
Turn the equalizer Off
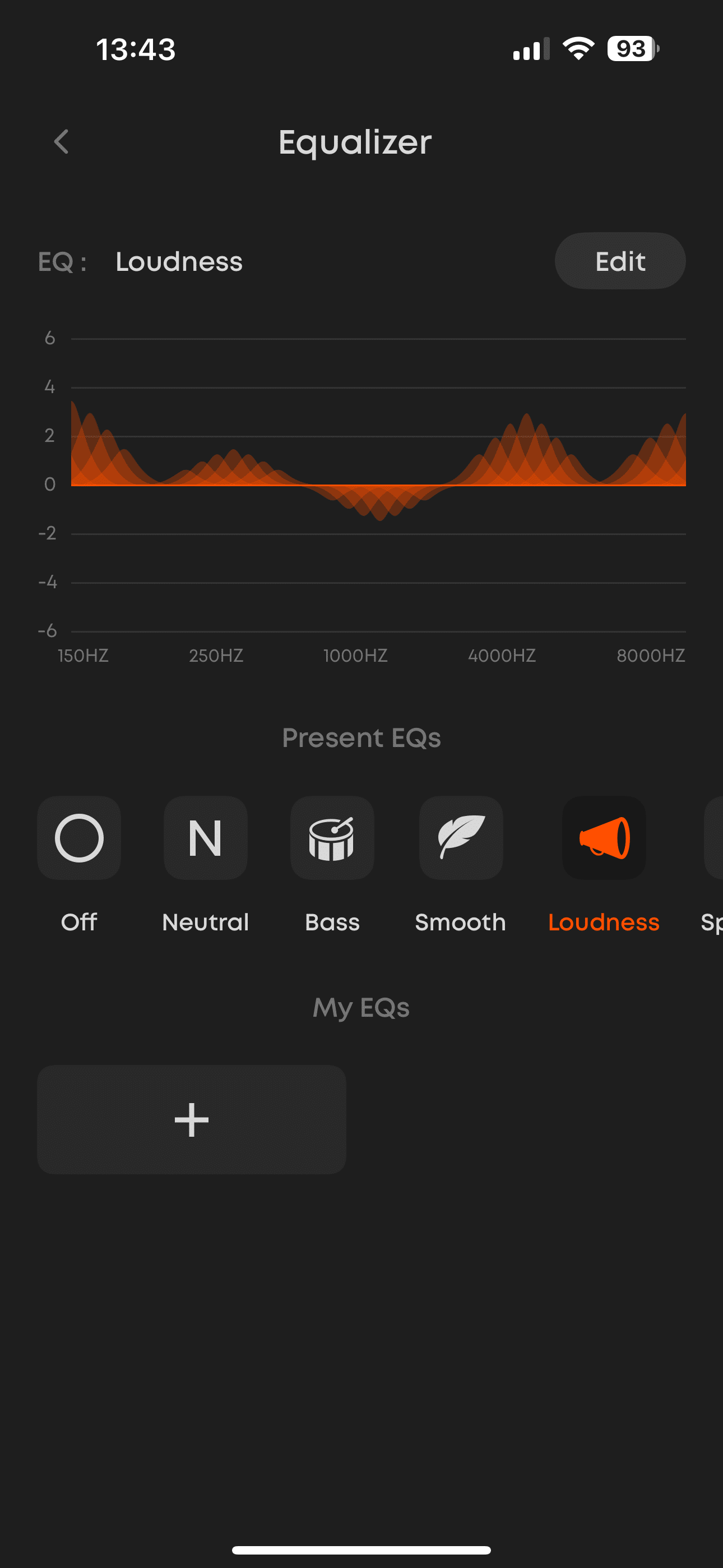point(79,838)
